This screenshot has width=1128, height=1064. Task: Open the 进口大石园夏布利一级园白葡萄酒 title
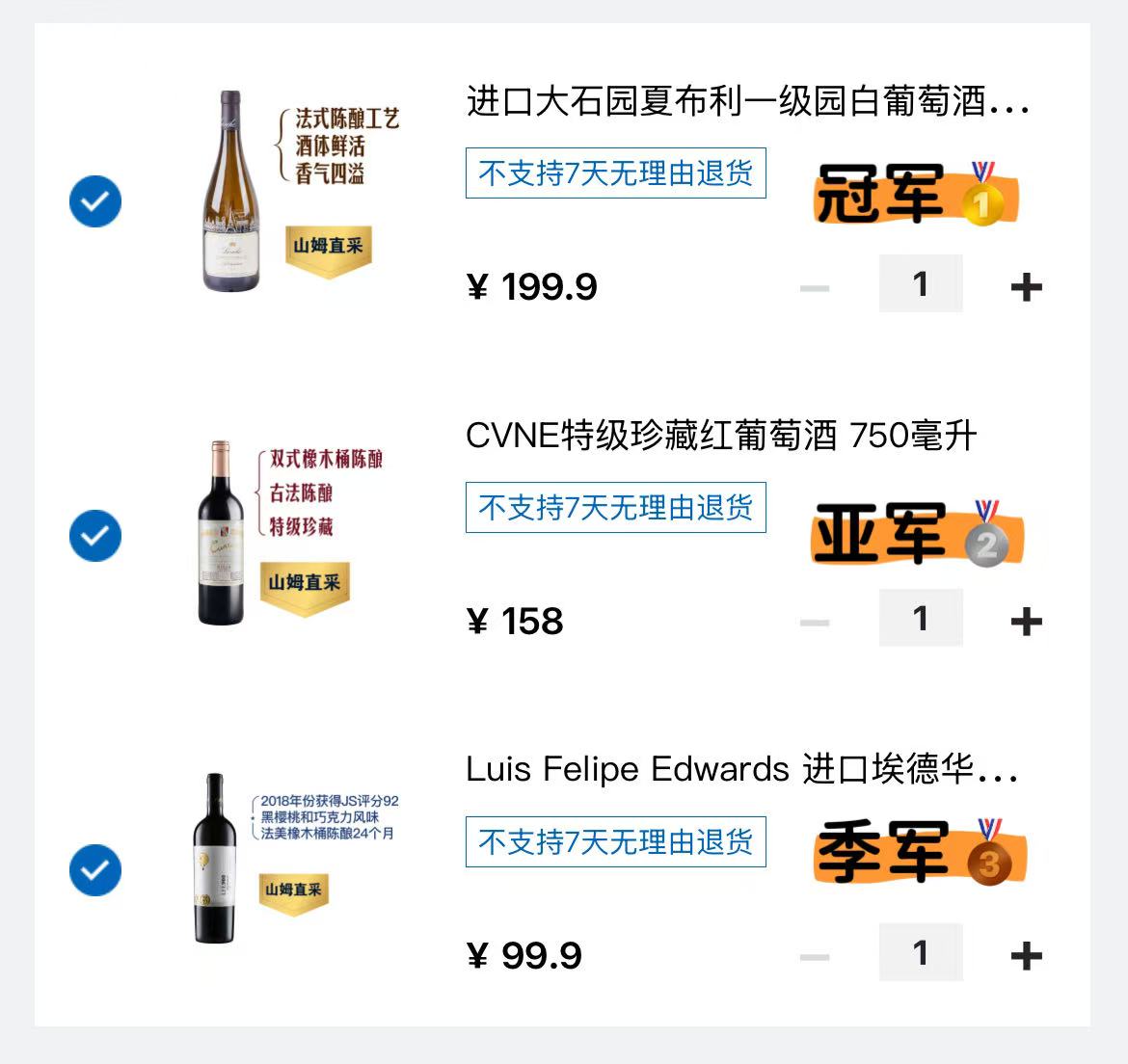747,101
